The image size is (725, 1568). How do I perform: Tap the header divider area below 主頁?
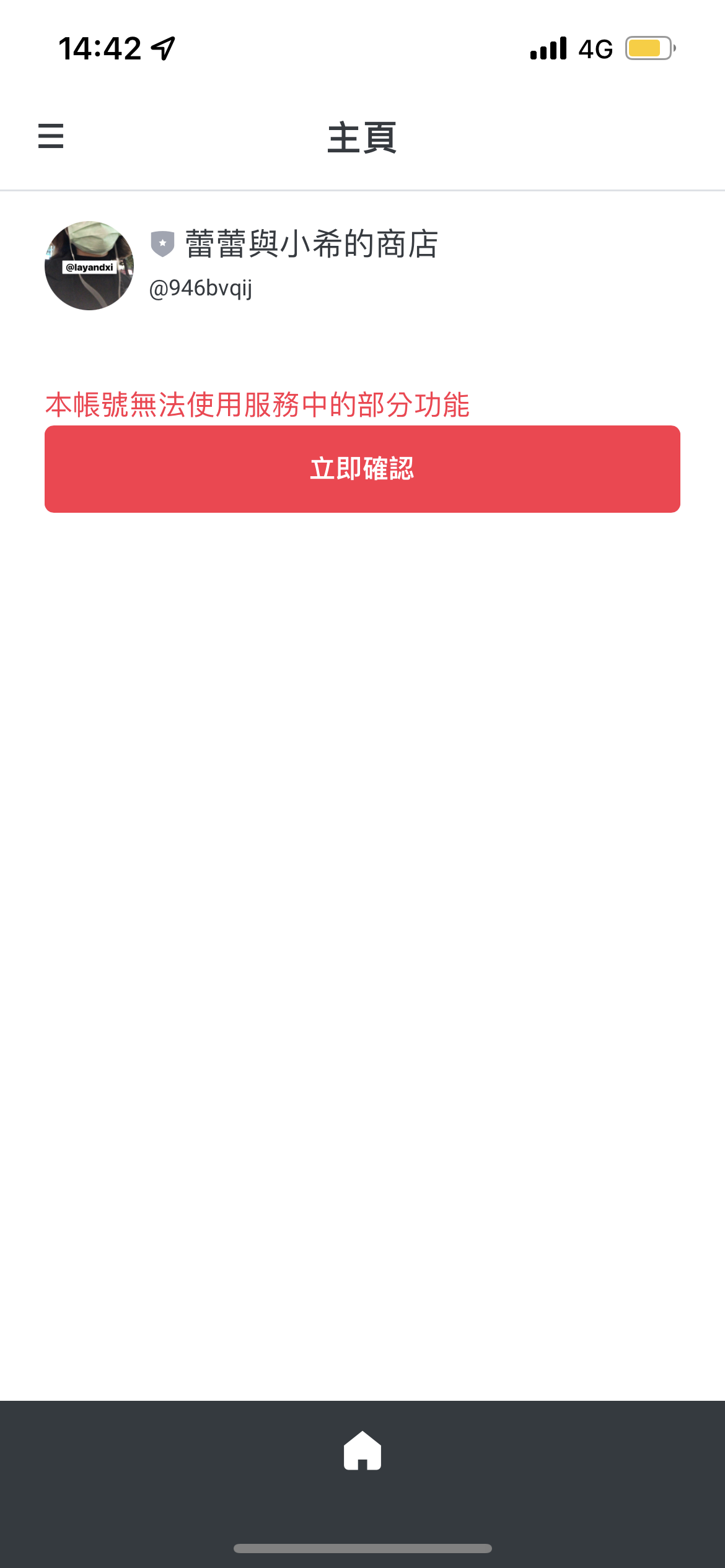362,191
